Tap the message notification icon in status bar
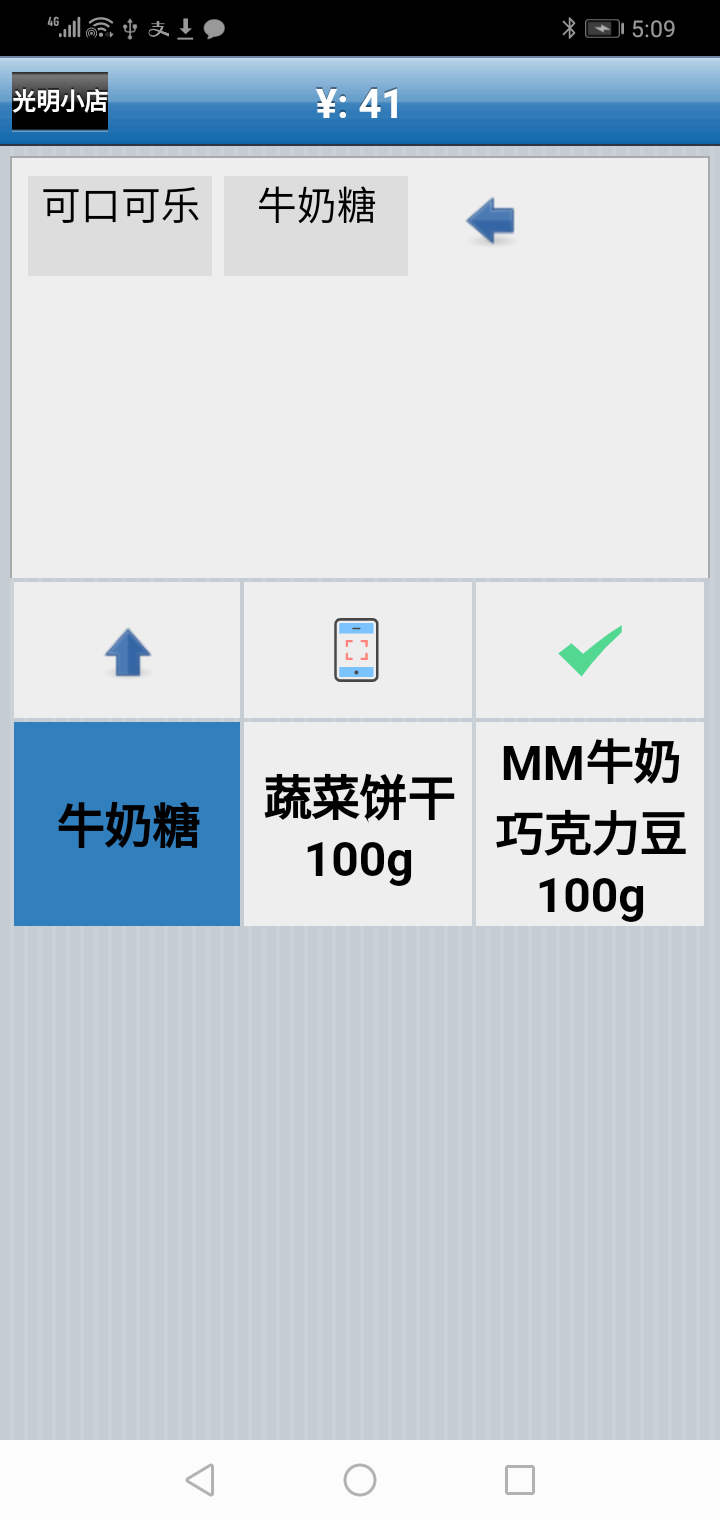 (x=215, y=27)
